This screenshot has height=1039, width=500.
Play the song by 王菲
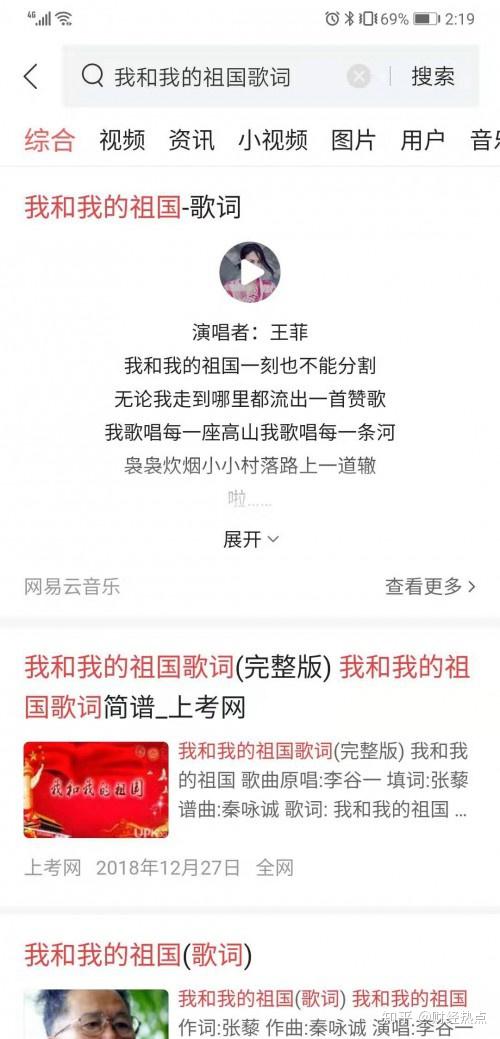click(x=250, y=272)
